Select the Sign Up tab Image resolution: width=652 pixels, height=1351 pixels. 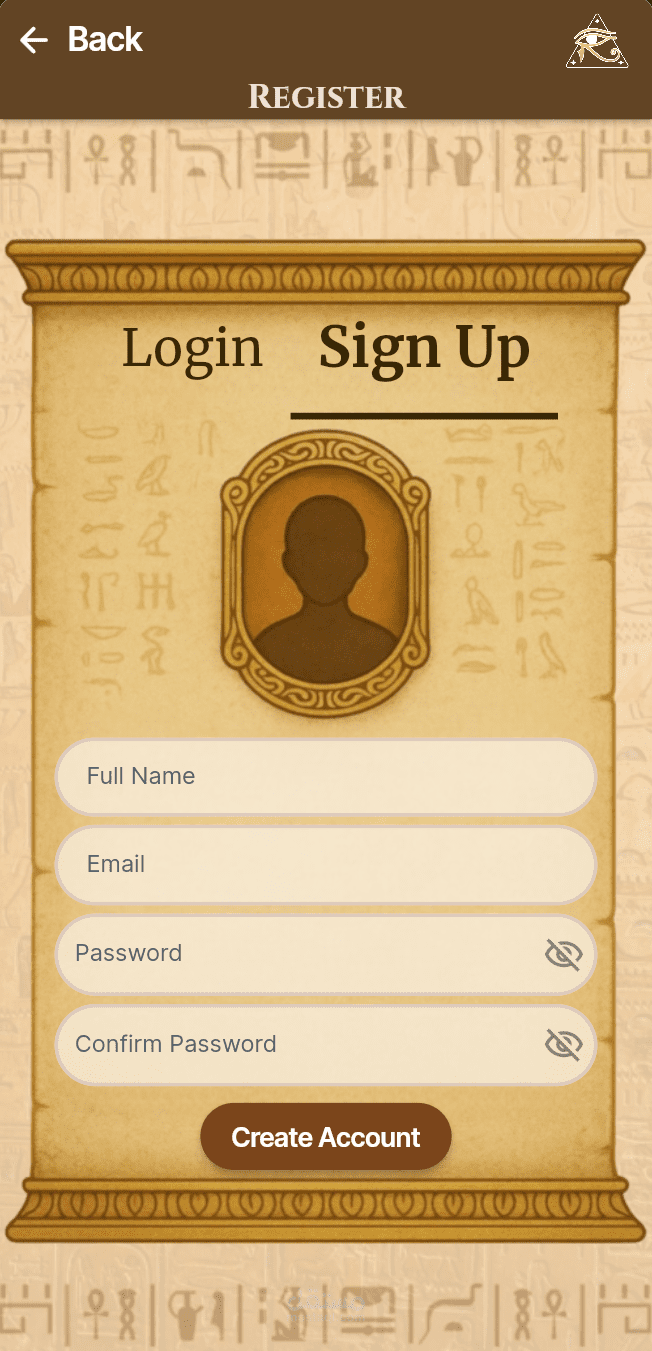click(x=424, y=348)
